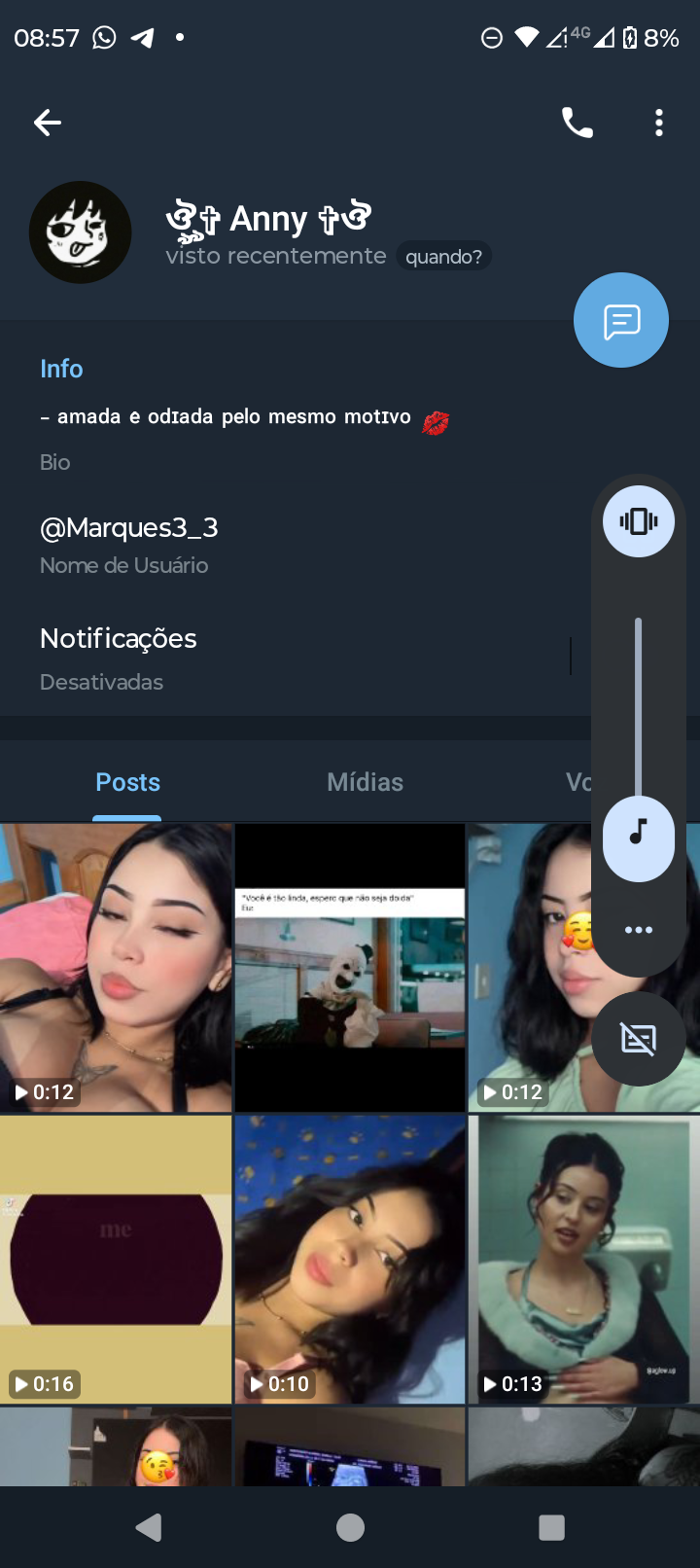Open more volume settings dots

[x=639, y=930]
